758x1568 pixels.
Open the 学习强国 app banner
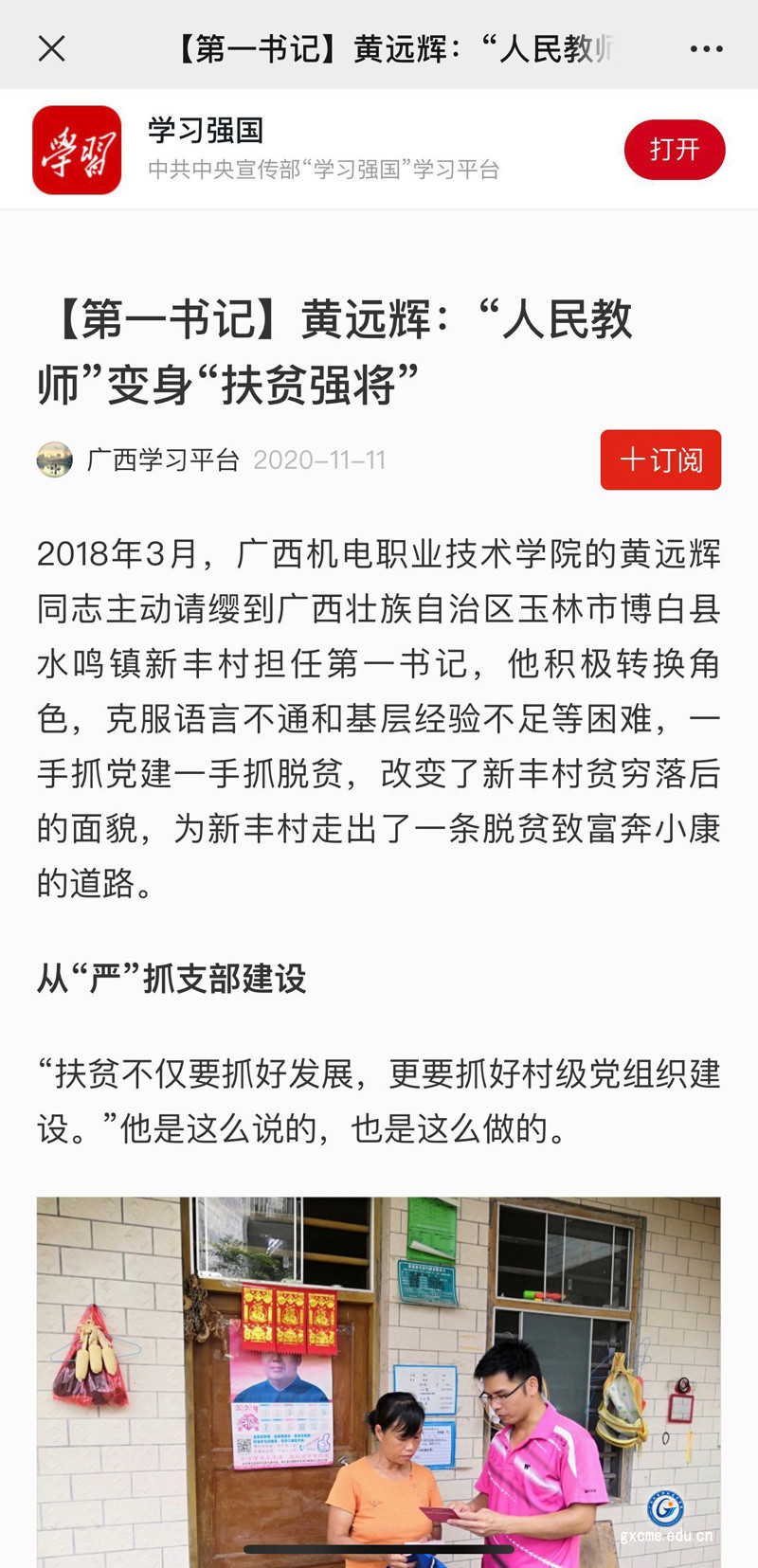click(x=322, y=150)
